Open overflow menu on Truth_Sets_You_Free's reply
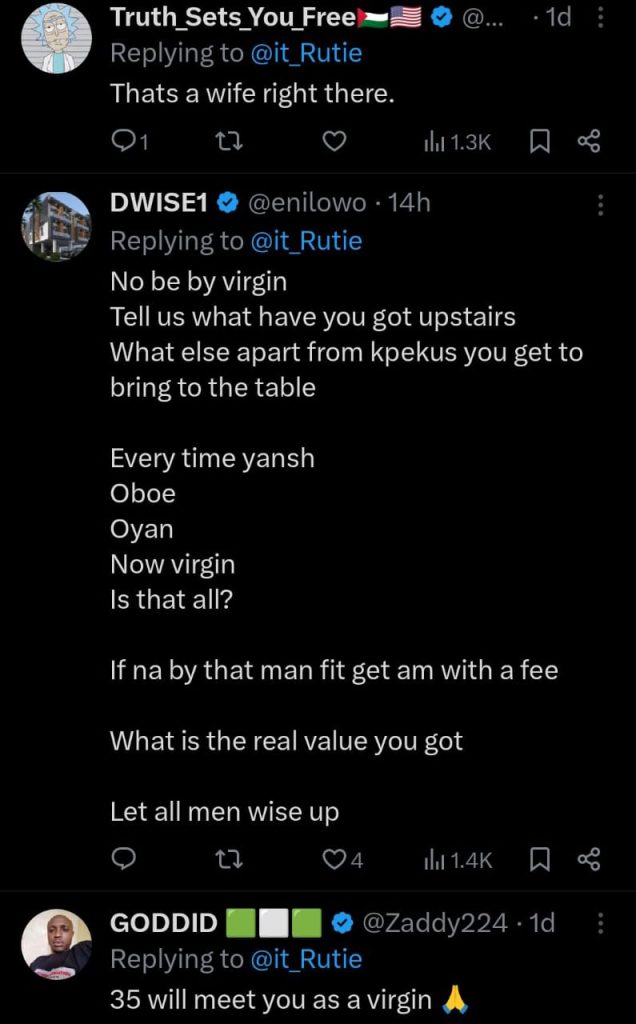 [x=601, y=18]
